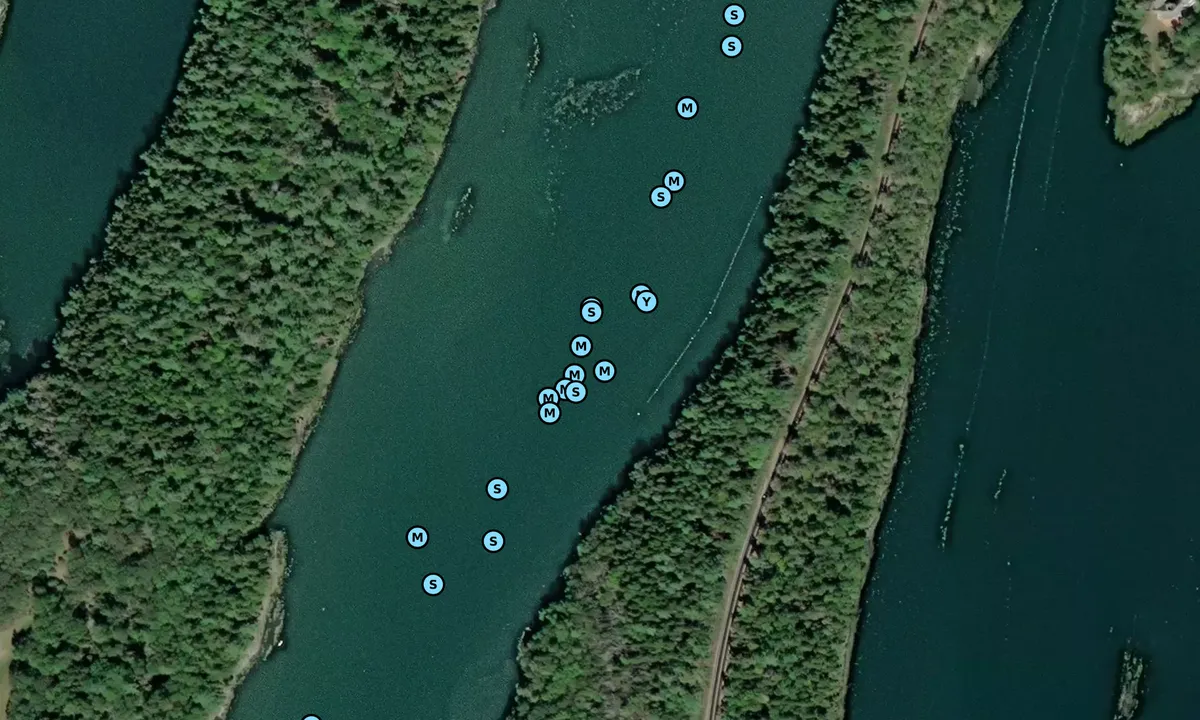Tap the Y marker on the map
Screen dimensions: 1200x720
[x=647, y=302]
